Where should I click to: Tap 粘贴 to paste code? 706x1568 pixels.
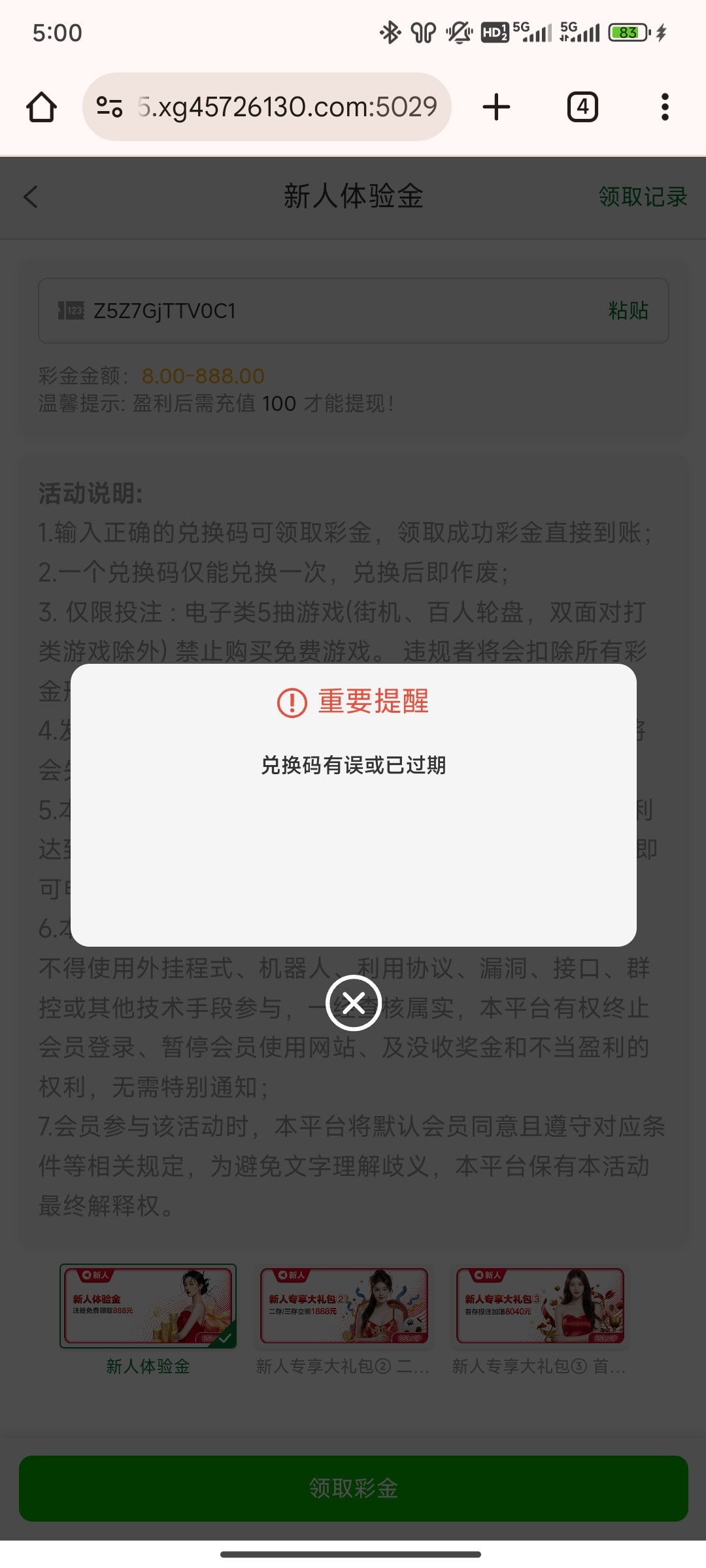tap(628, 311)
